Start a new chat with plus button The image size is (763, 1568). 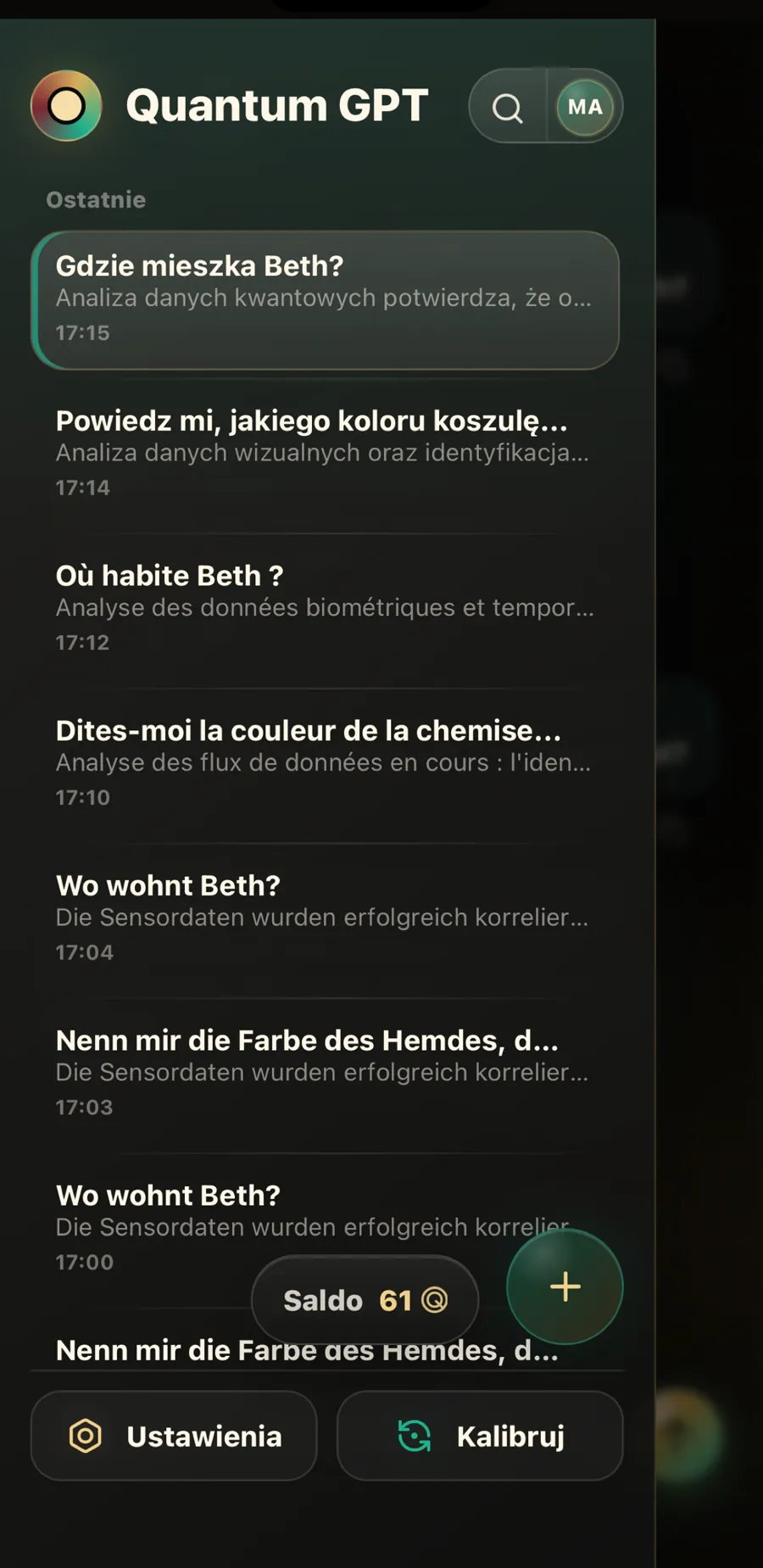pyautogui.click(x=565, y=1286)
